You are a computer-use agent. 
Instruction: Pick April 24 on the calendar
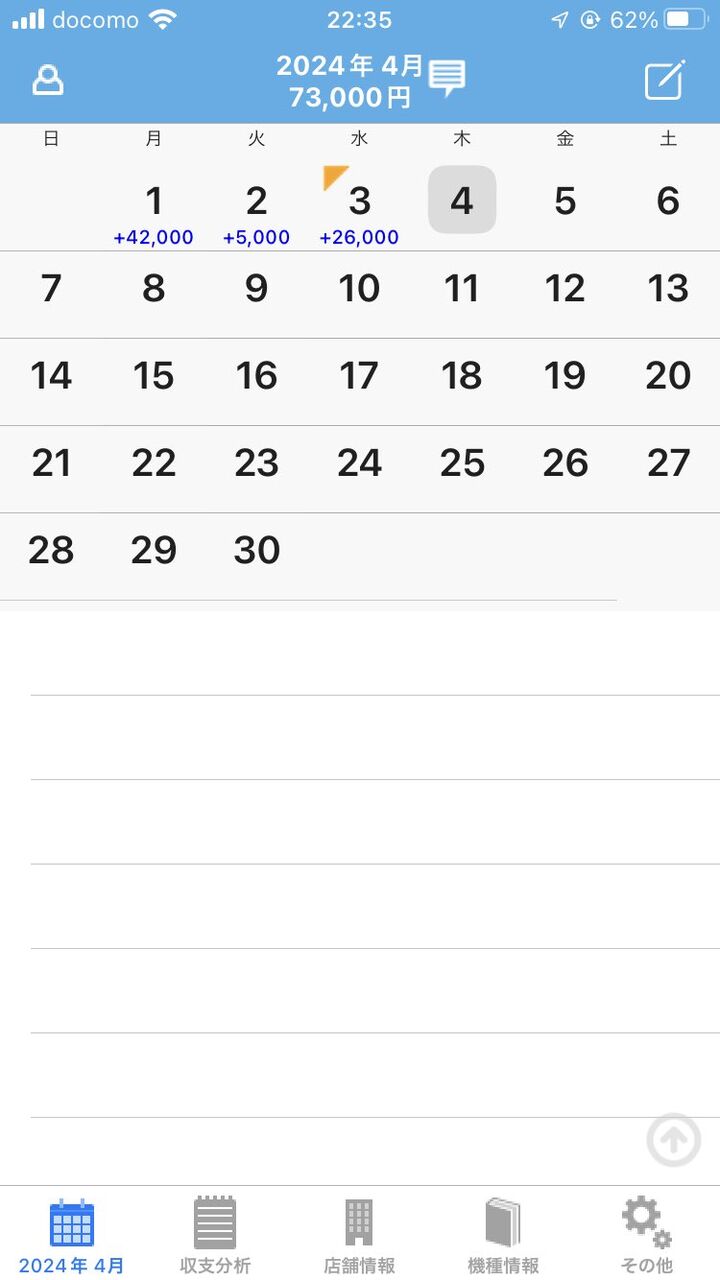pos(359,463)
